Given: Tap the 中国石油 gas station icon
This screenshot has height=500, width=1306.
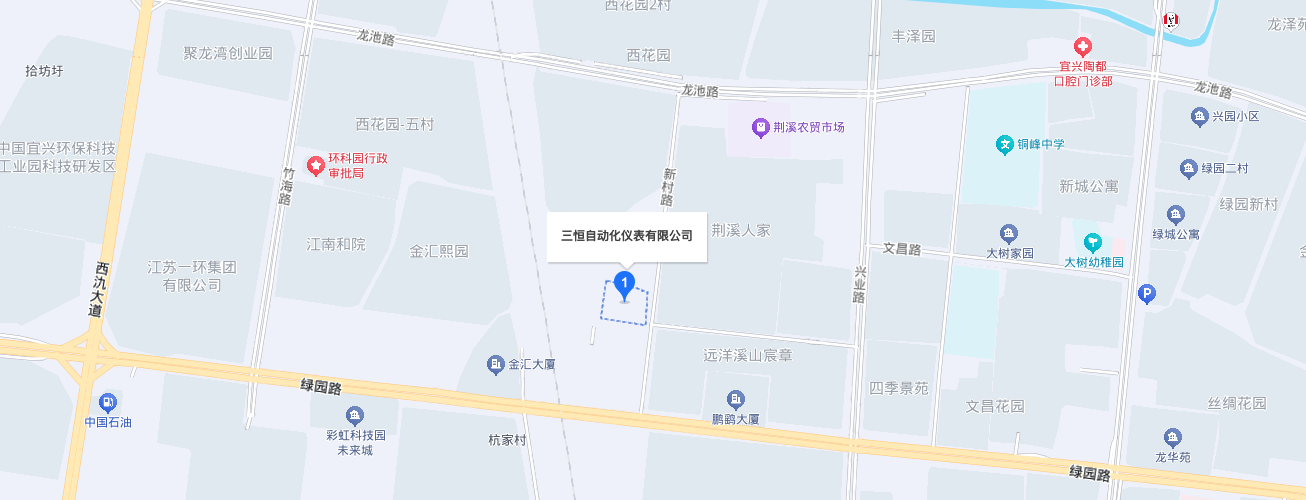Looking at the screenshot, I should point(108,403).
